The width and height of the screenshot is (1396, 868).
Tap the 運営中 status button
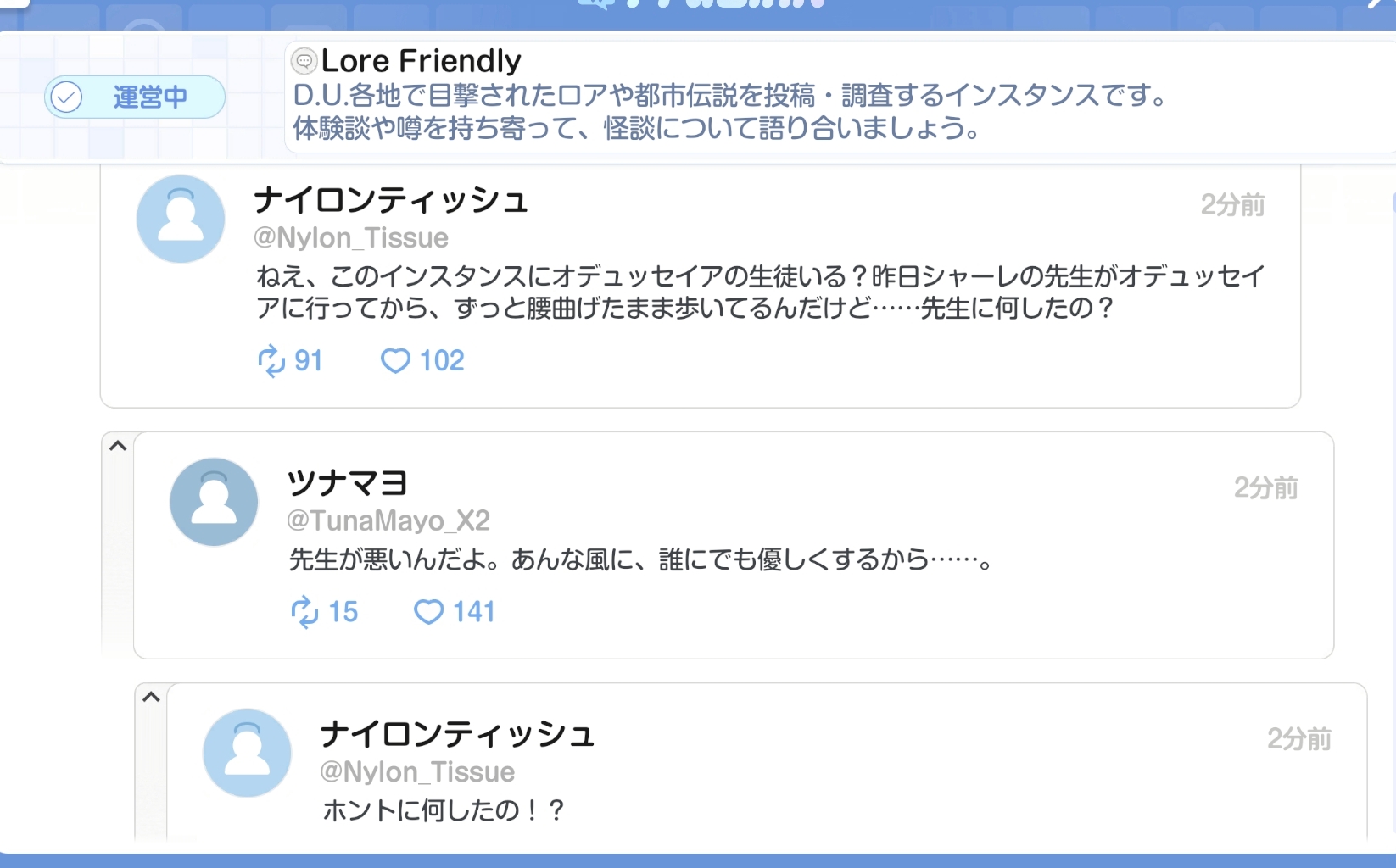click(x=135, y=97)
